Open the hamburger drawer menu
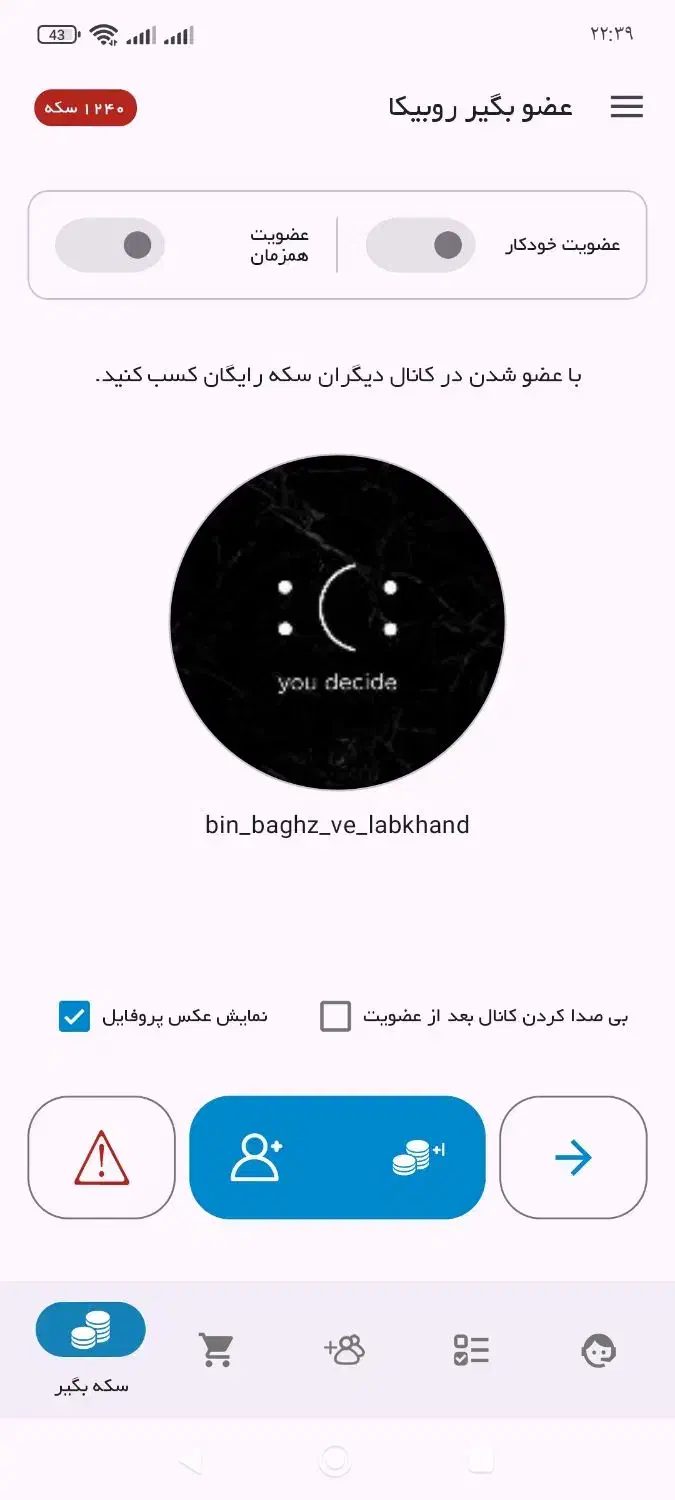This screenshot has height=1500, width=675. [x=626, y=107]
